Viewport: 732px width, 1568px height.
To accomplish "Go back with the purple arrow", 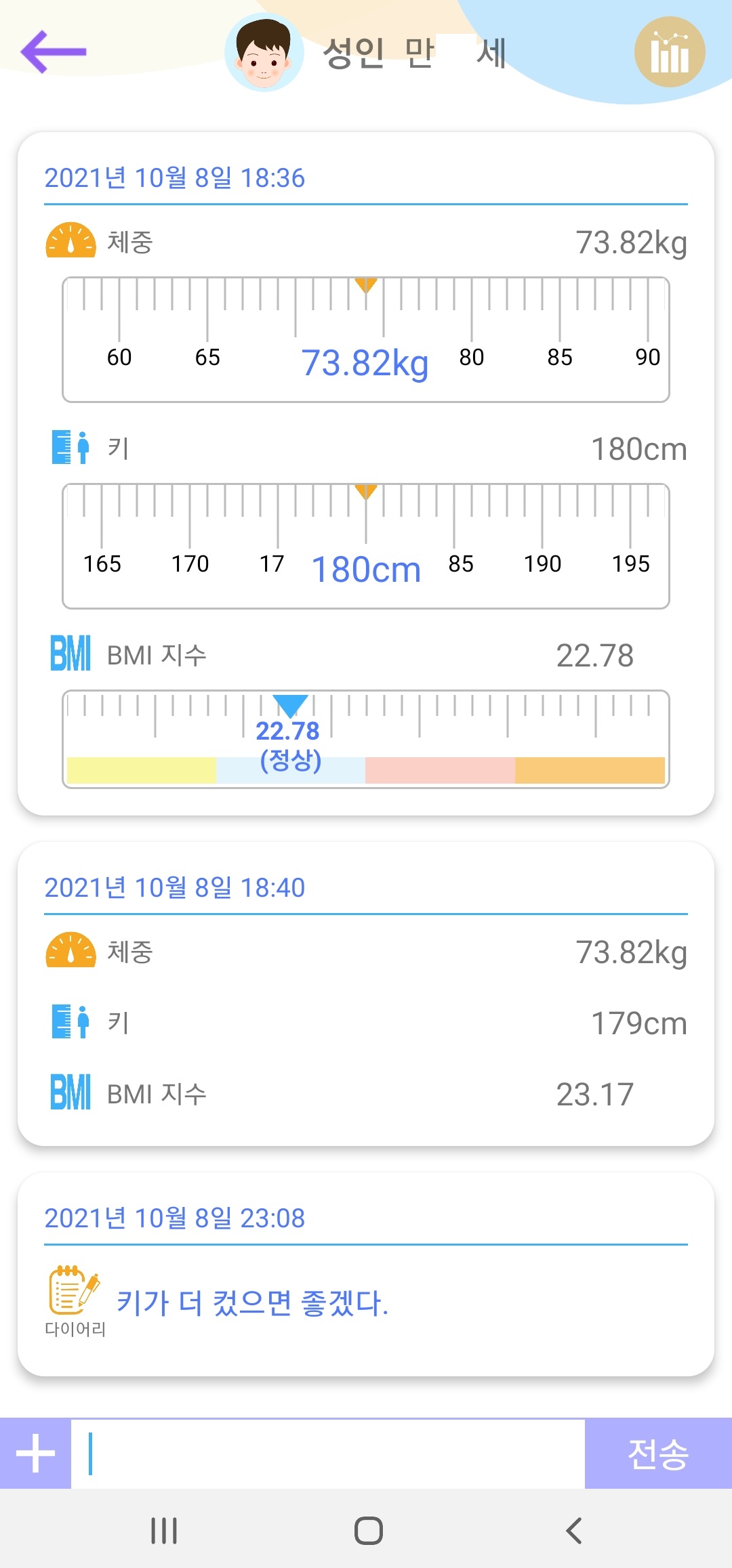I will (x=54, y=51).
